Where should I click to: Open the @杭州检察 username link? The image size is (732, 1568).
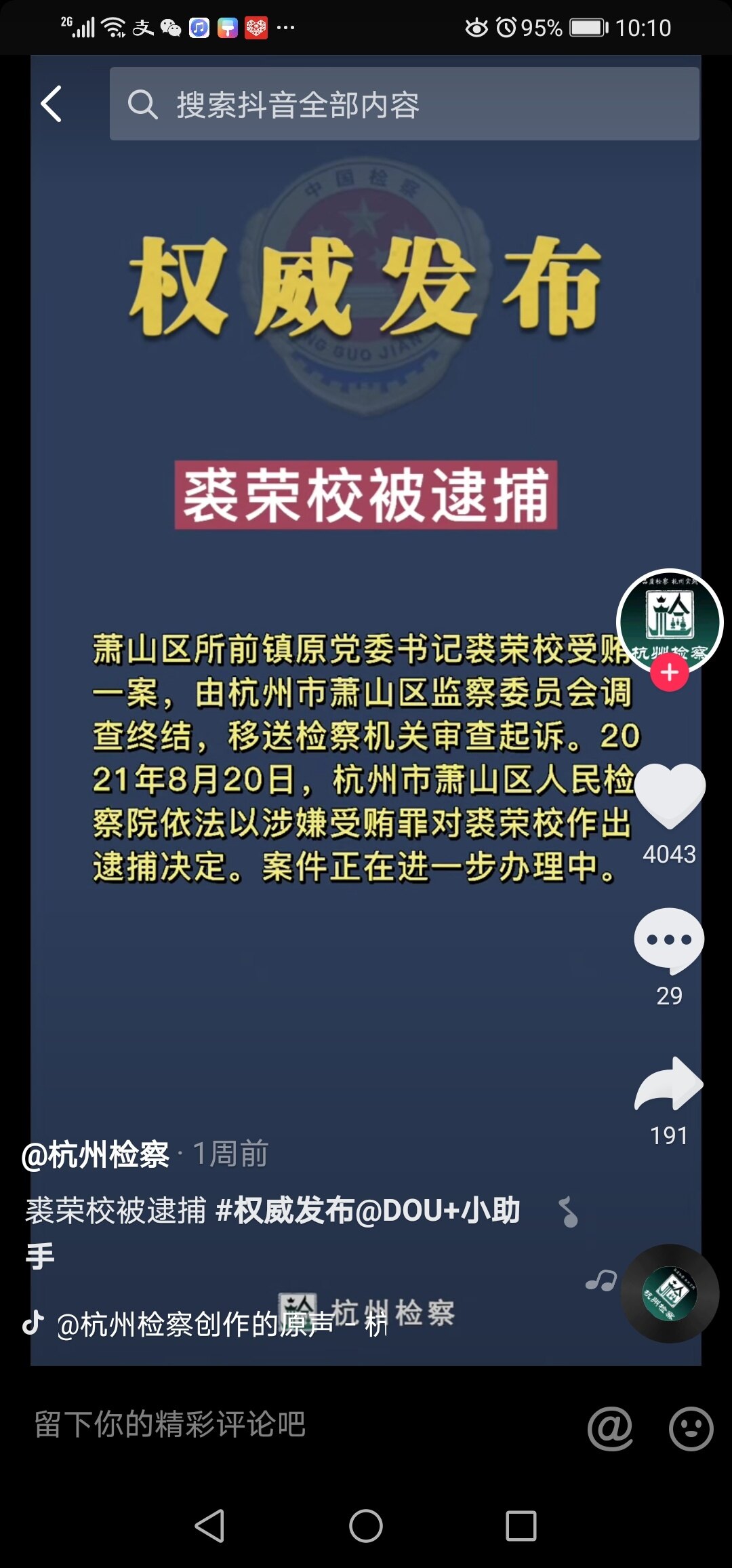[96, 1154]
